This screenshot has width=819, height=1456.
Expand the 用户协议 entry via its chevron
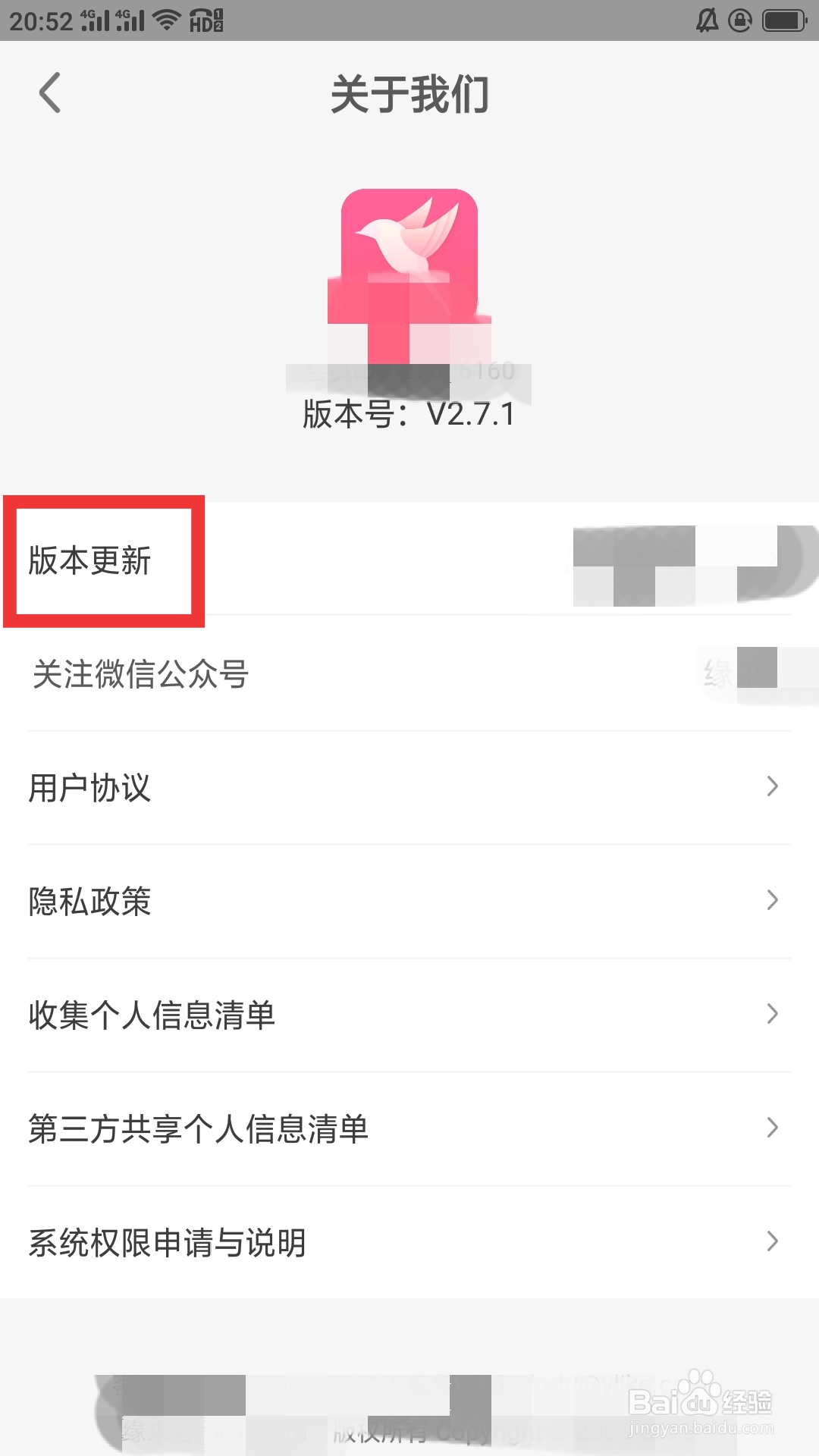pos(773,788)
